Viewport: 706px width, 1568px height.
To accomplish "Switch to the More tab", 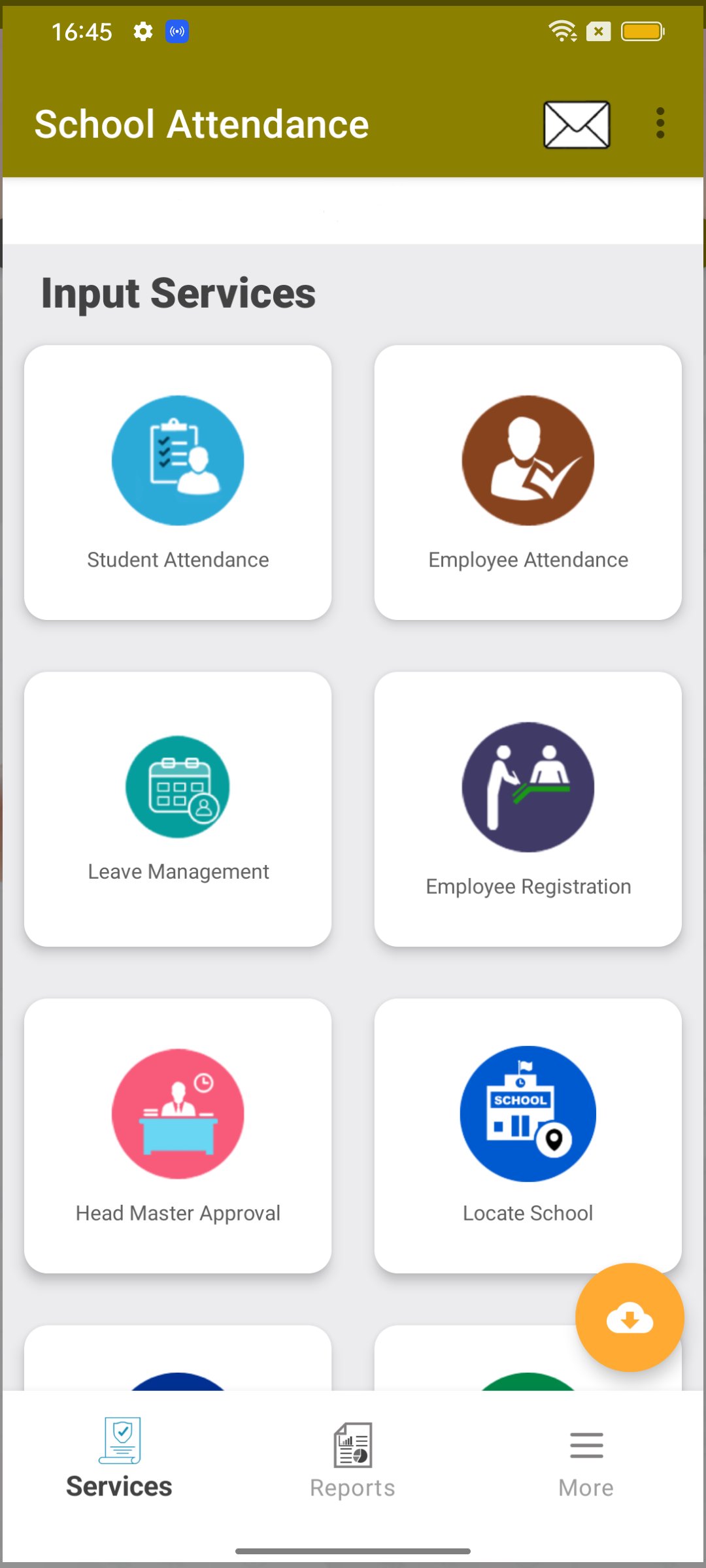I will click(x=586, y=1463).
